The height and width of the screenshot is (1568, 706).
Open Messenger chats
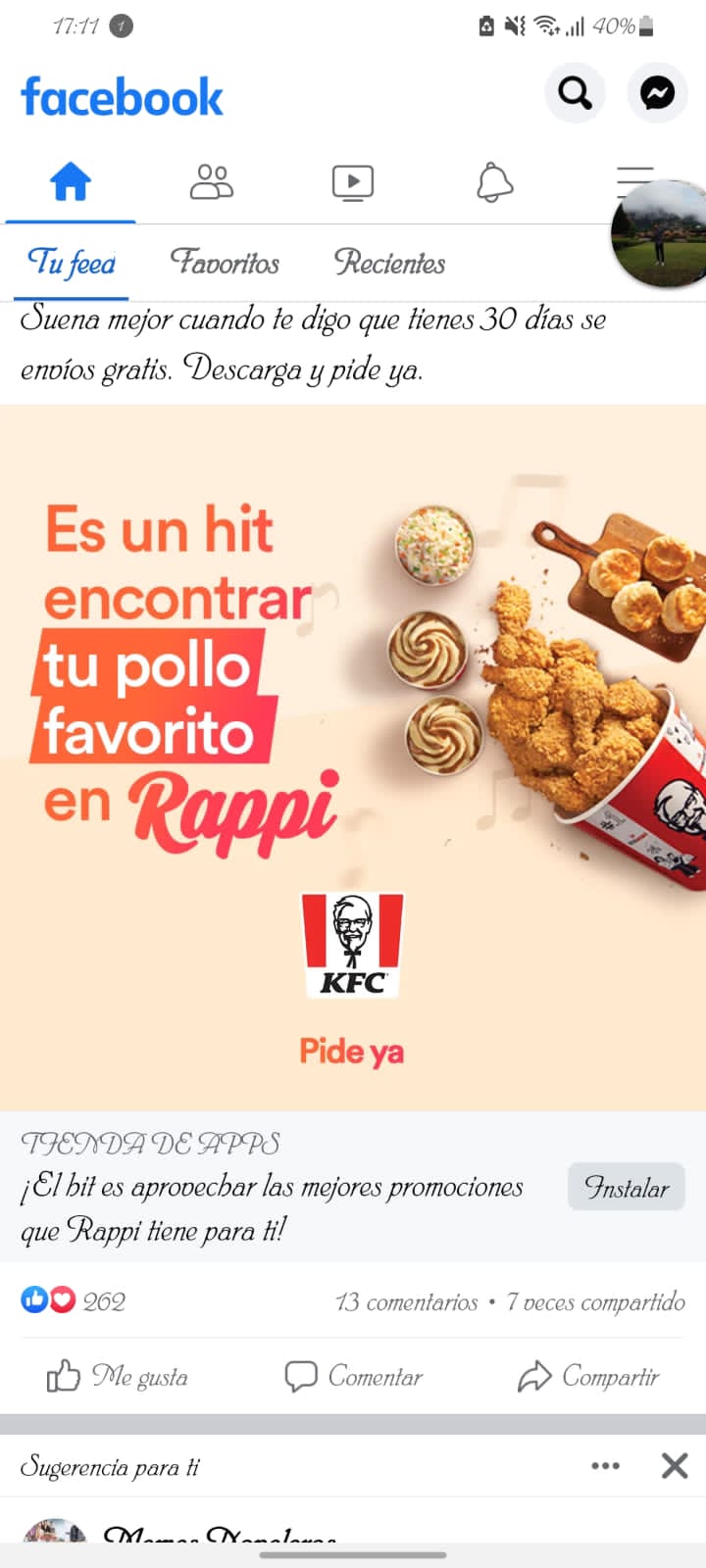[x=657, y=93]
